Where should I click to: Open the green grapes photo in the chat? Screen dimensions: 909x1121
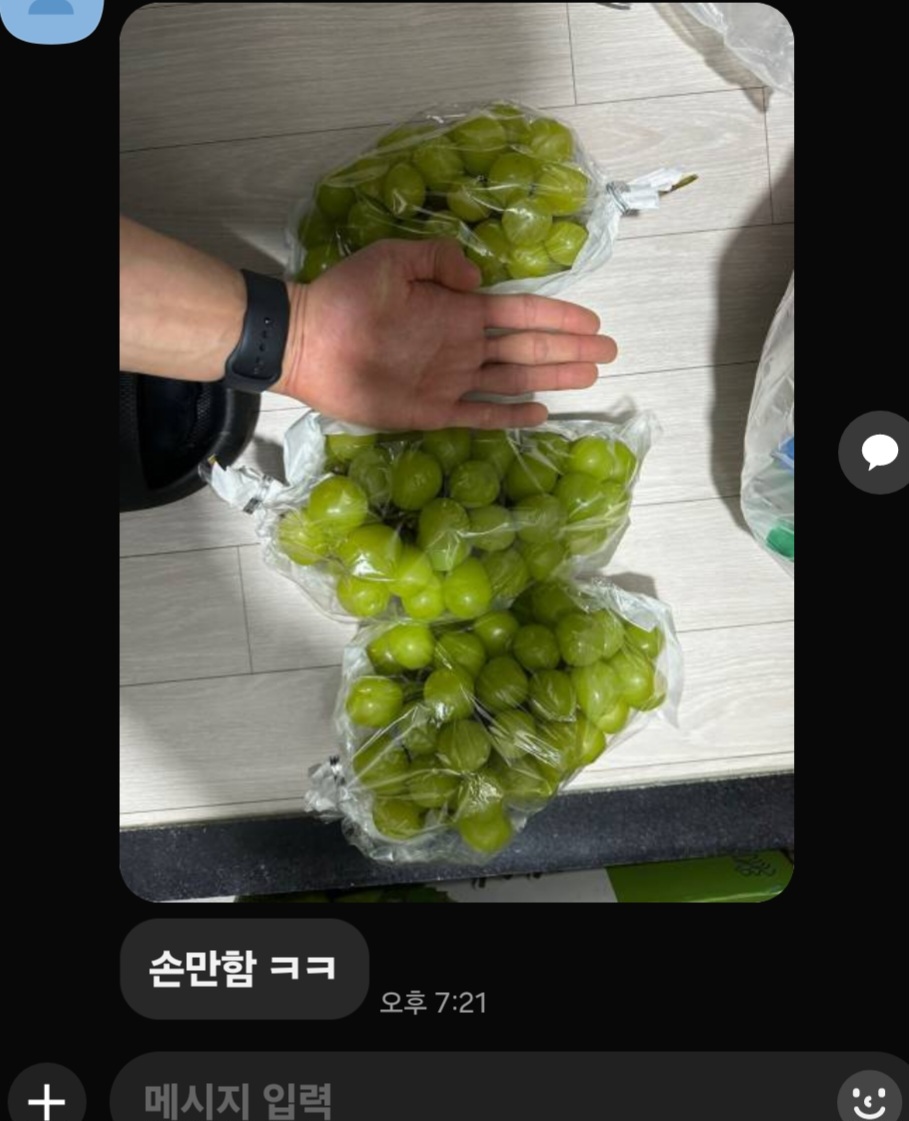(456, 450)
